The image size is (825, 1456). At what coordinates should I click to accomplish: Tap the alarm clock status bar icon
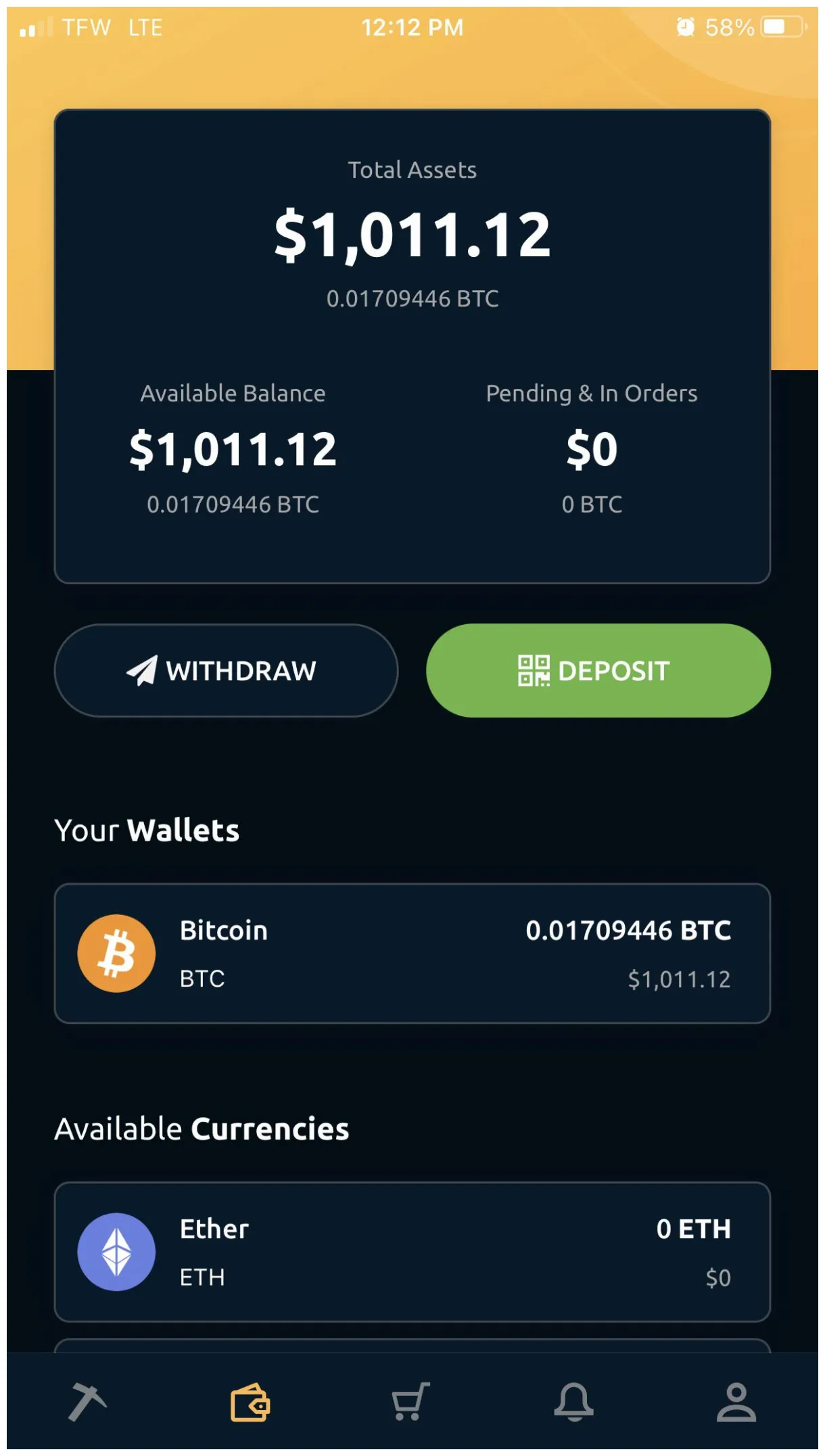[x=686, y=27]
